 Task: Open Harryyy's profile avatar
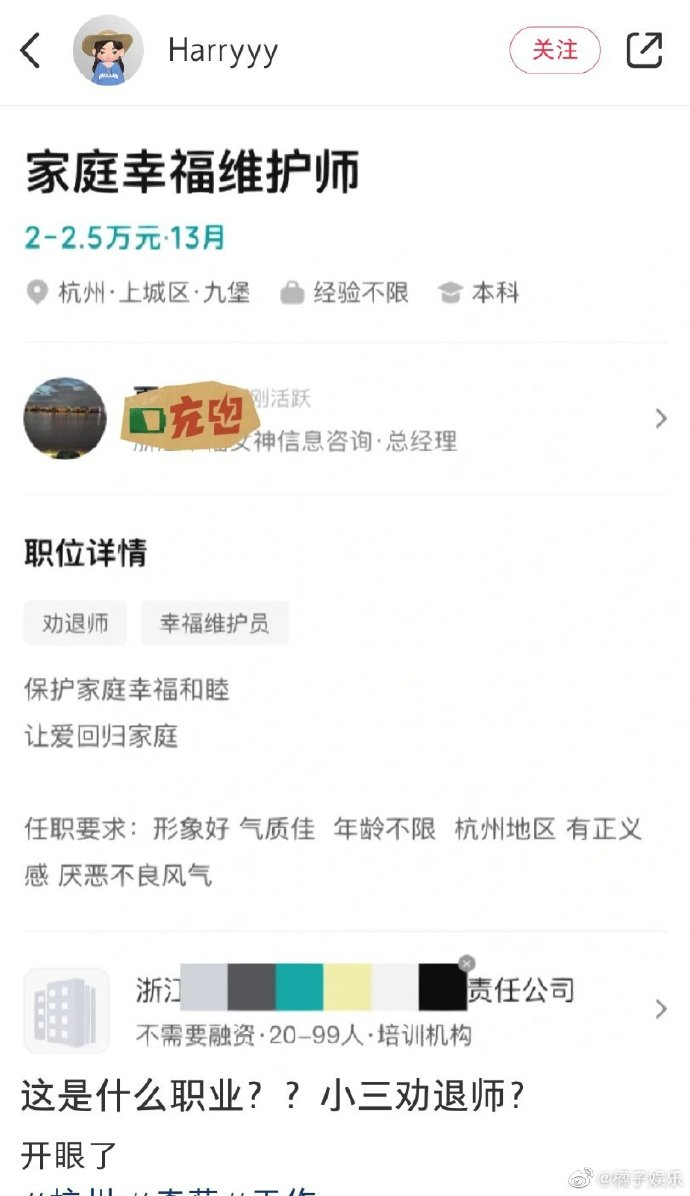[x=108, y=51]
